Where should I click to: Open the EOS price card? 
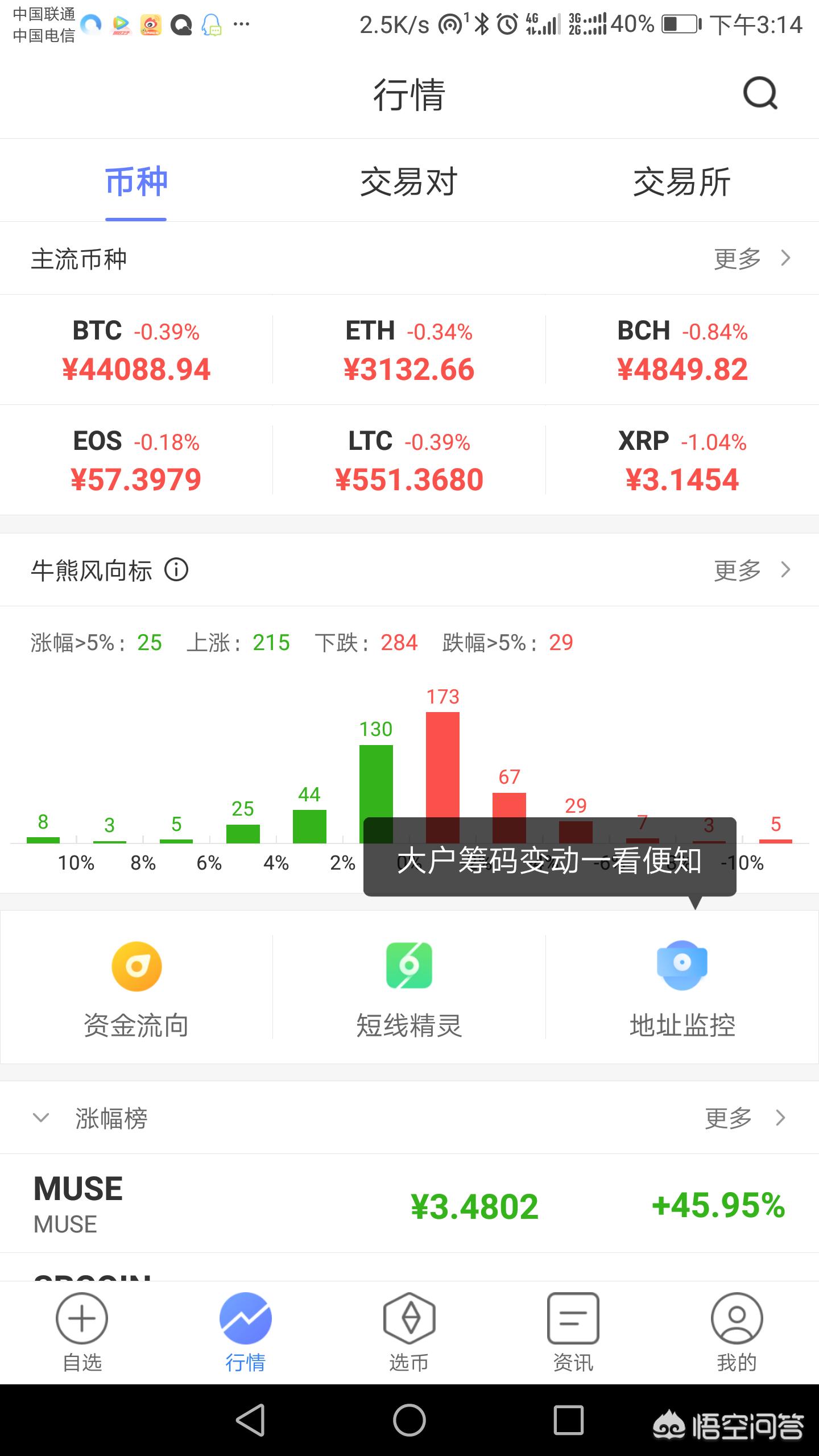[x=136, y=460]
